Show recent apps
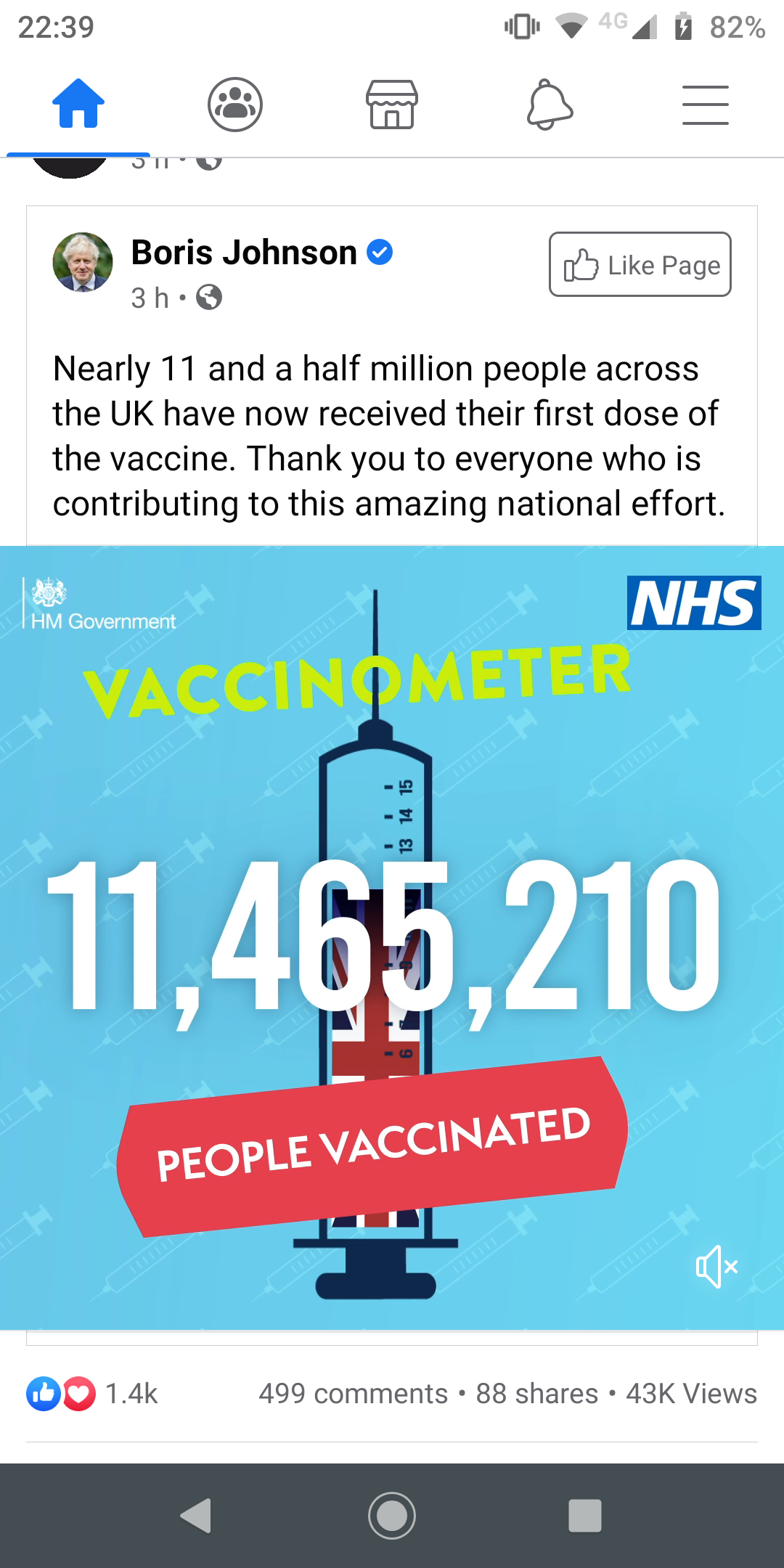Viewport: 784px width, 1568px height. (x=585, y=1516)
